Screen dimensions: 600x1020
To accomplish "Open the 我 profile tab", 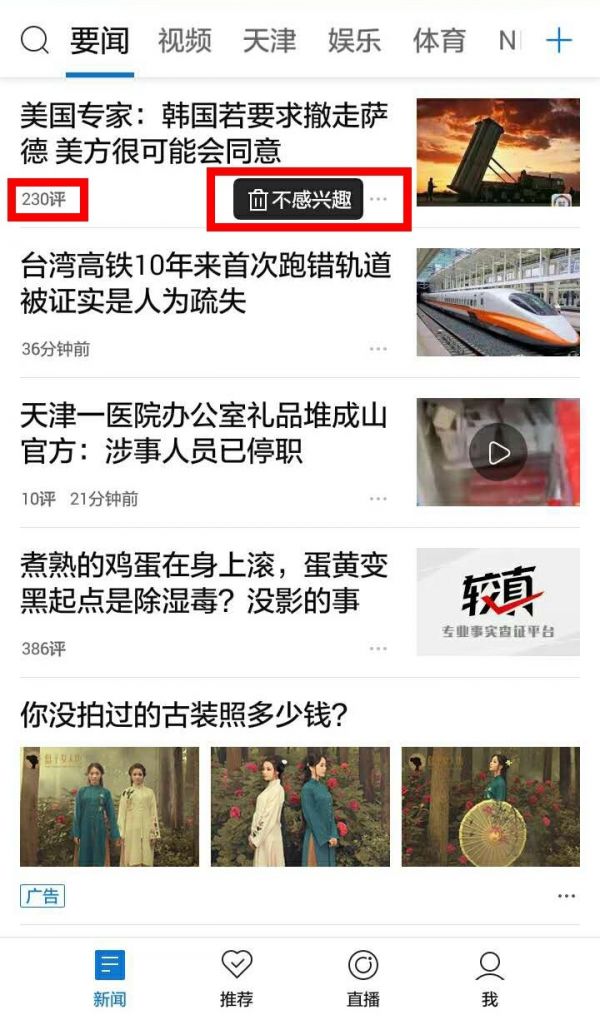I will (x=489, y=977).
